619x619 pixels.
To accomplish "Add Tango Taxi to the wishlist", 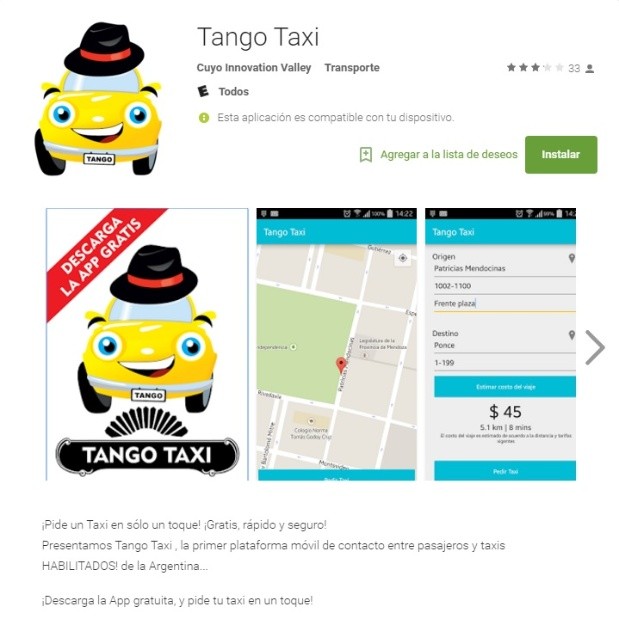I will pos(438,155).
